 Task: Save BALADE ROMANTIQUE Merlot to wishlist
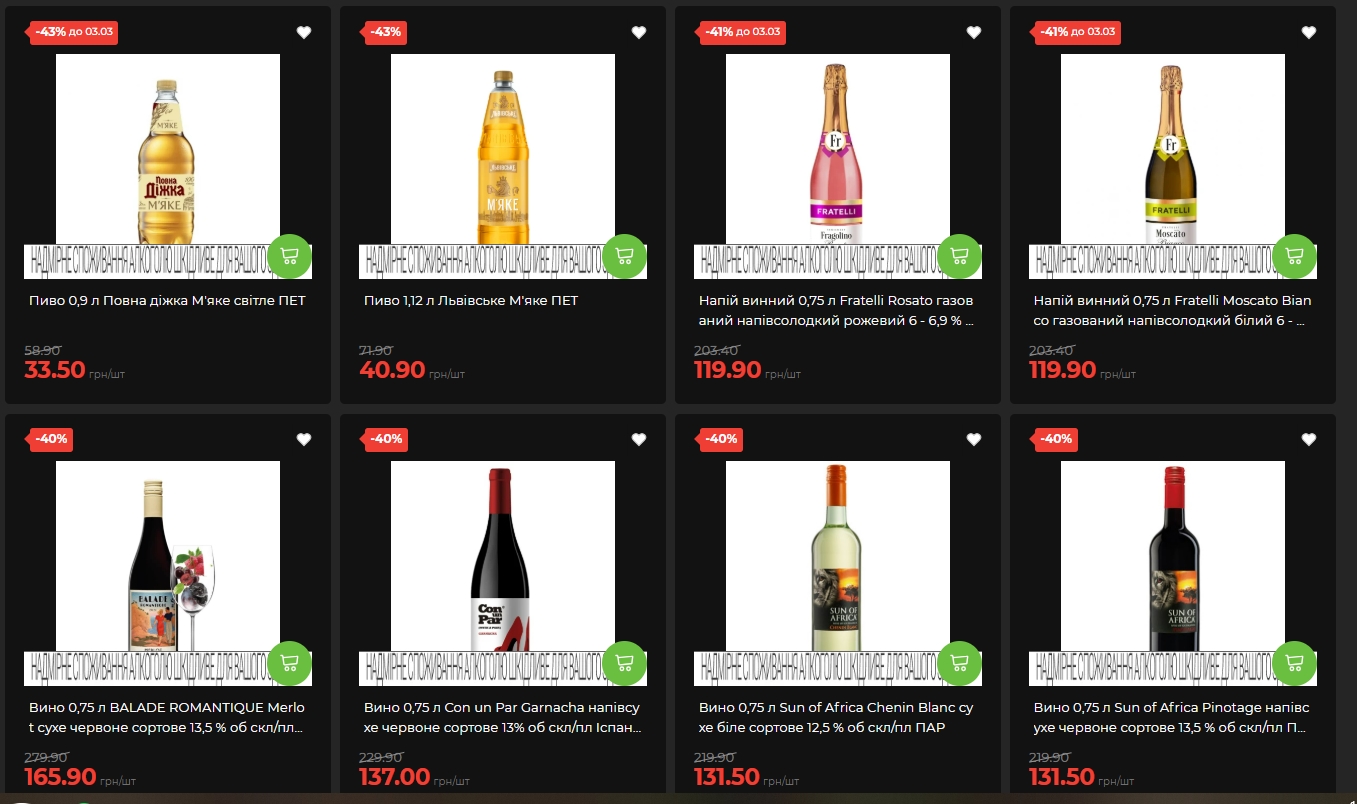tap(304, 439)
